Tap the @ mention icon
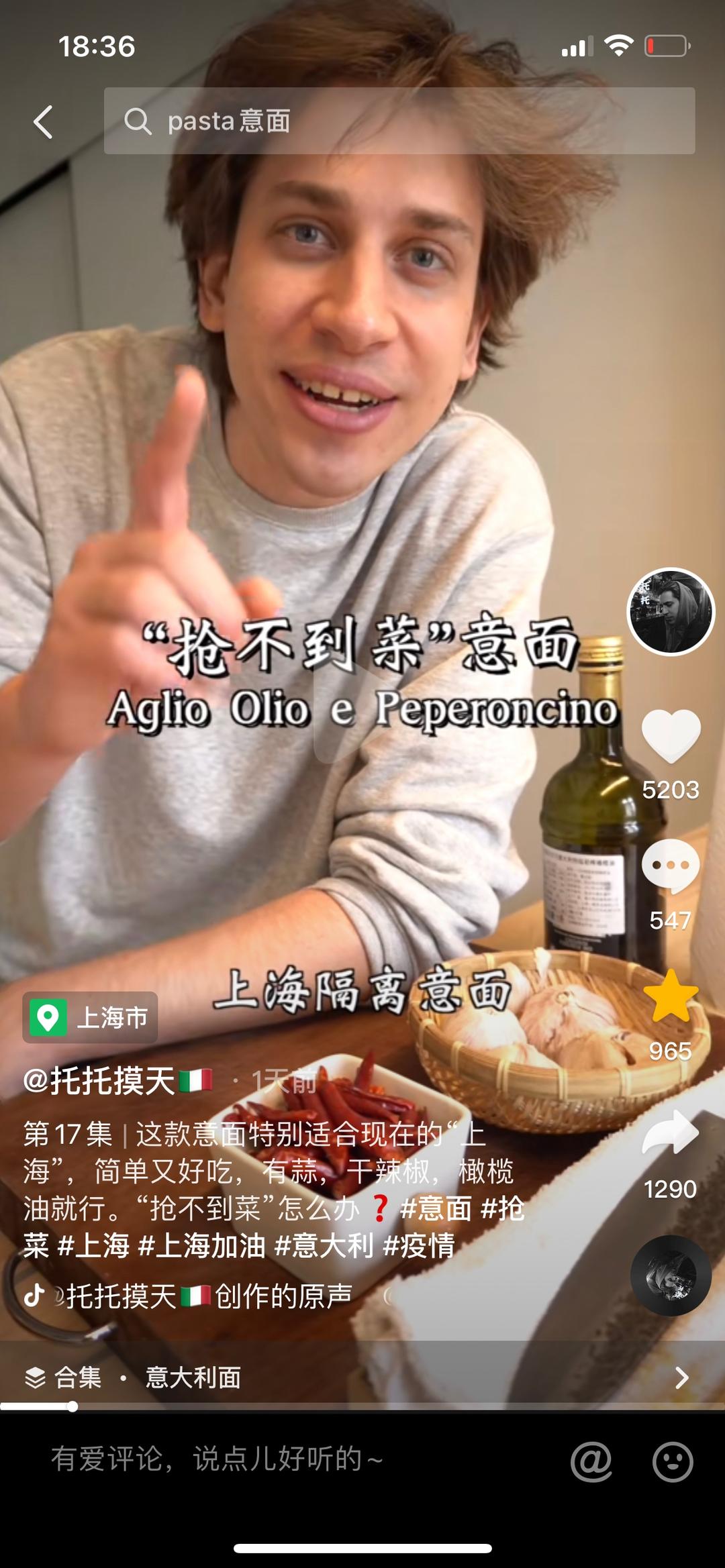The height and width of the screenshot is (1568, 725). pyautogui.click(x=591, y=1461)
